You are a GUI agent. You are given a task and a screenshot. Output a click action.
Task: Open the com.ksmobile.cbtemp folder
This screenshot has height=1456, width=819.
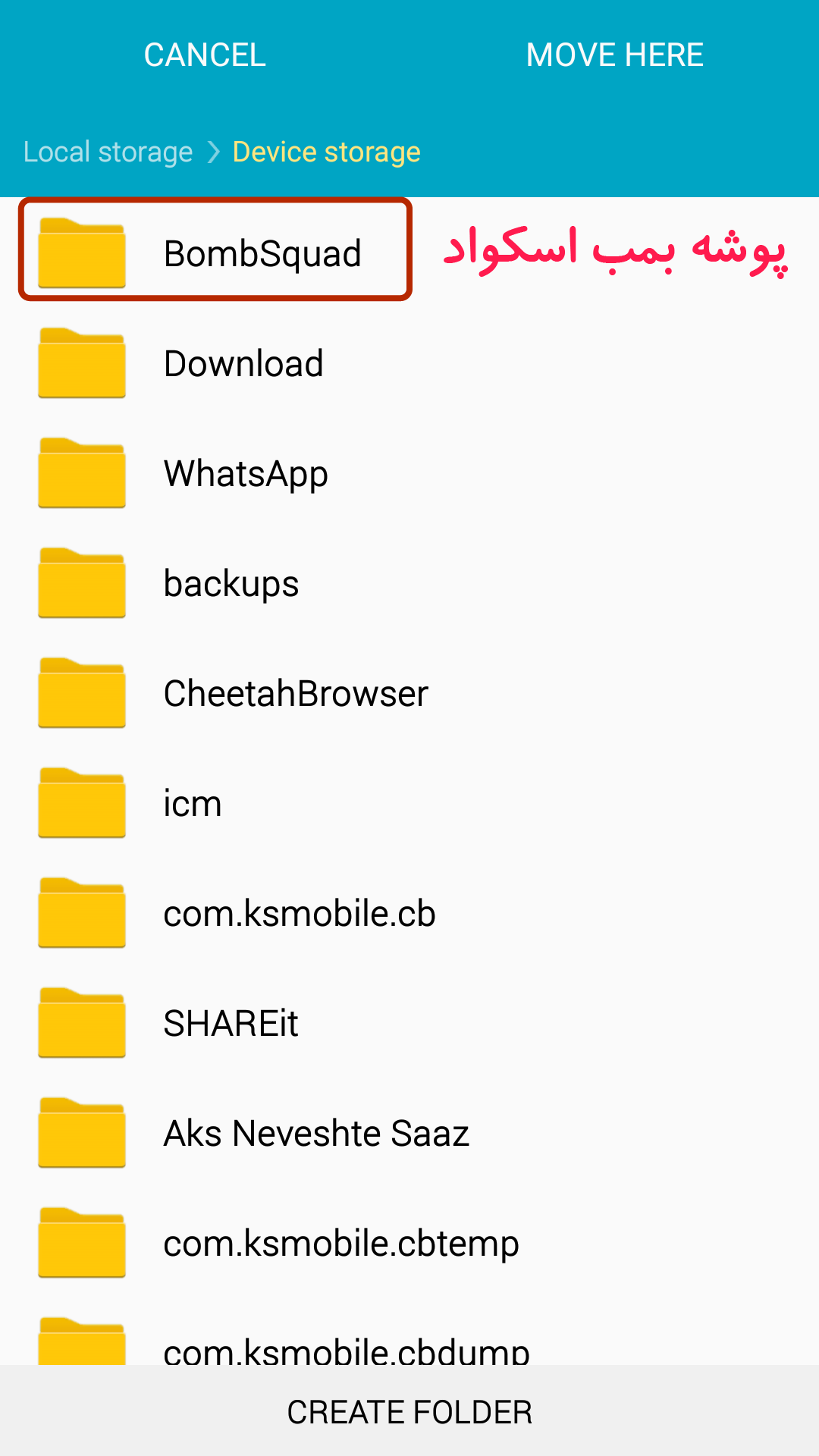point(409,1243)
